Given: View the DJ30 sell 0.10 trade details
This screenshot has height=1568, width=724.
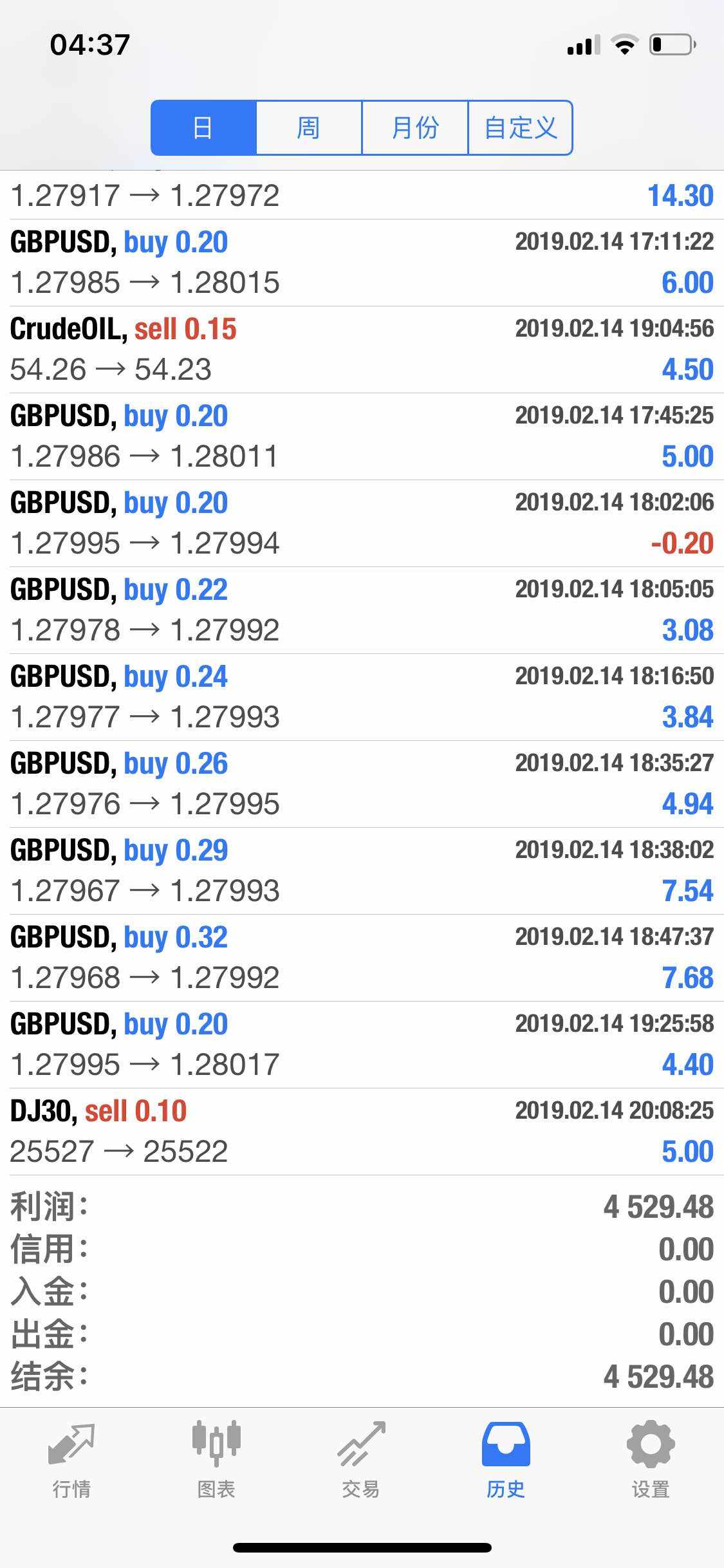Looking at the screenshot, I should [362, 1132].
